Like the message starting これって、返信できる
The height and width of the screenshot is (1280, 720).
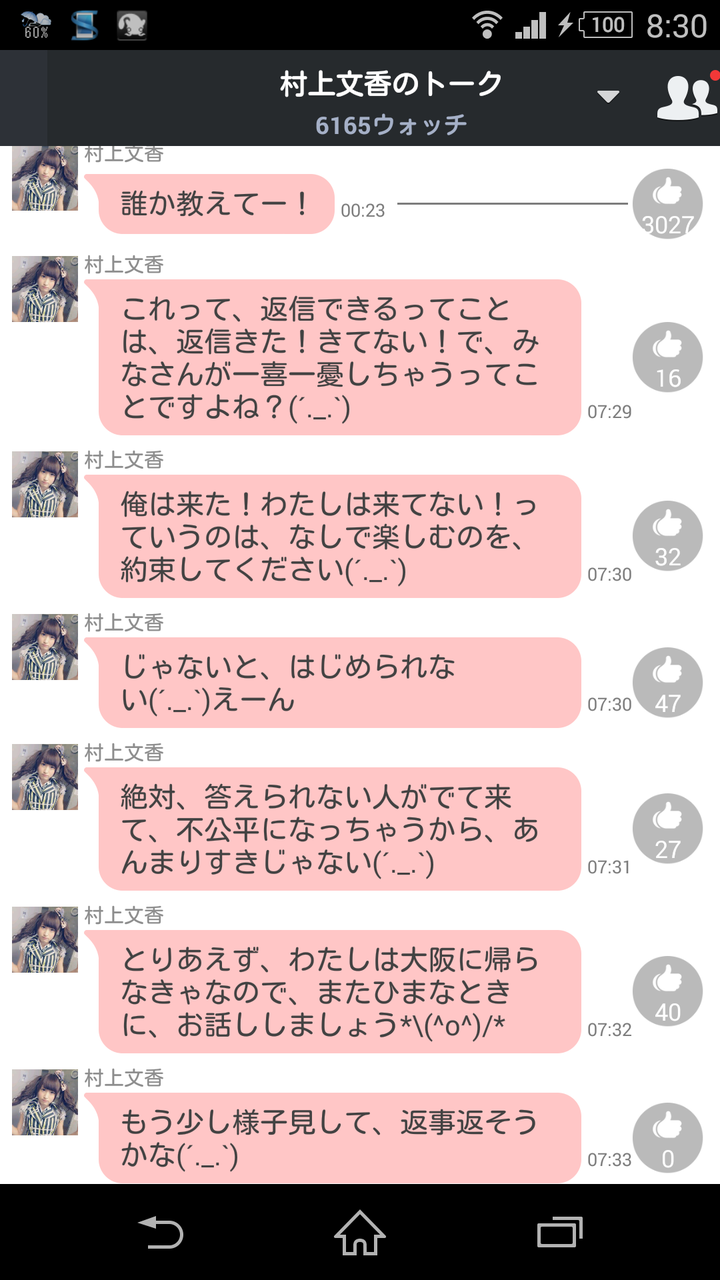coord(667,358)
